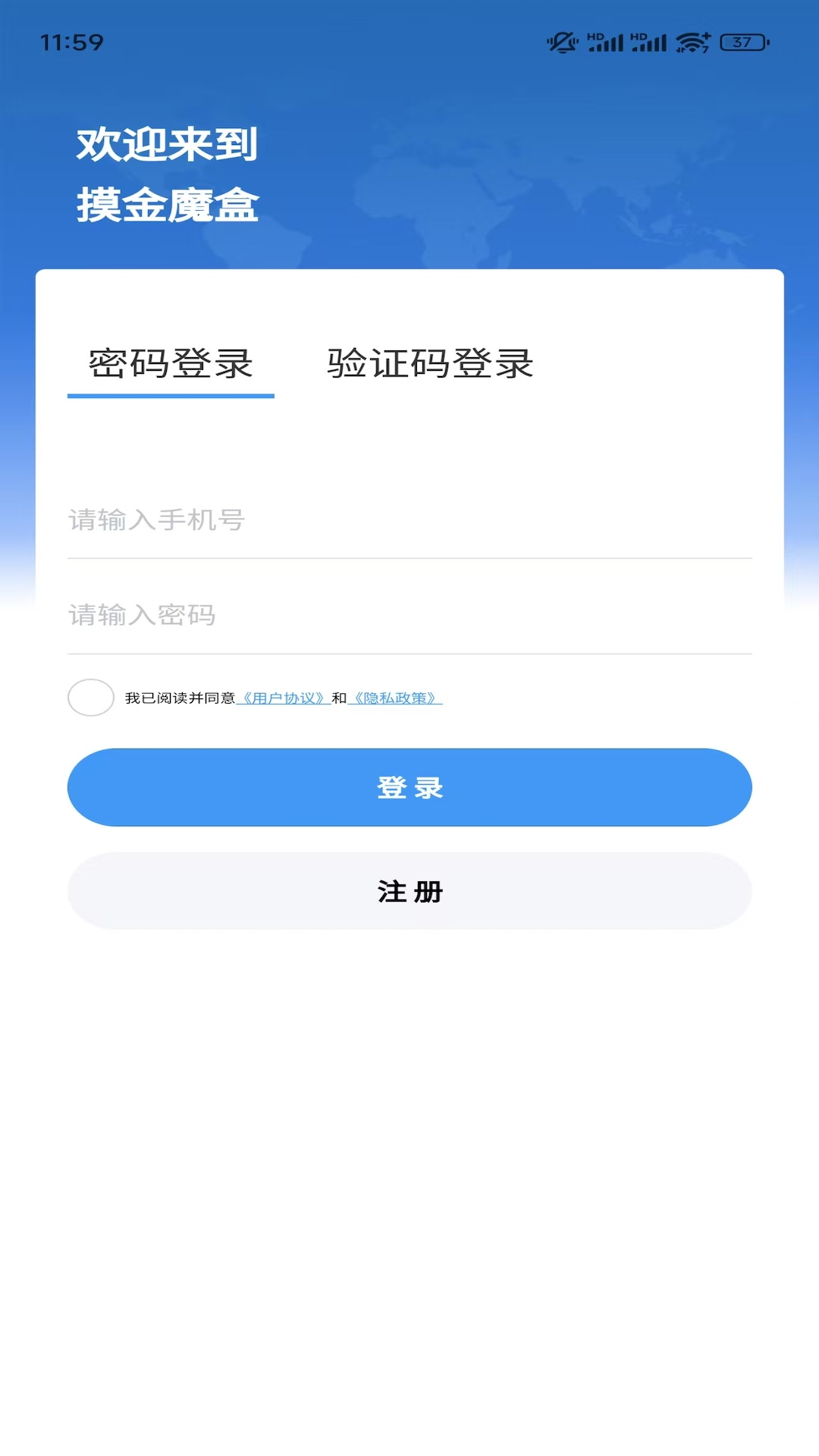This screenshot has width=819, height=1456.
Task: Tap the blue 登录 button
Action: 409,787
